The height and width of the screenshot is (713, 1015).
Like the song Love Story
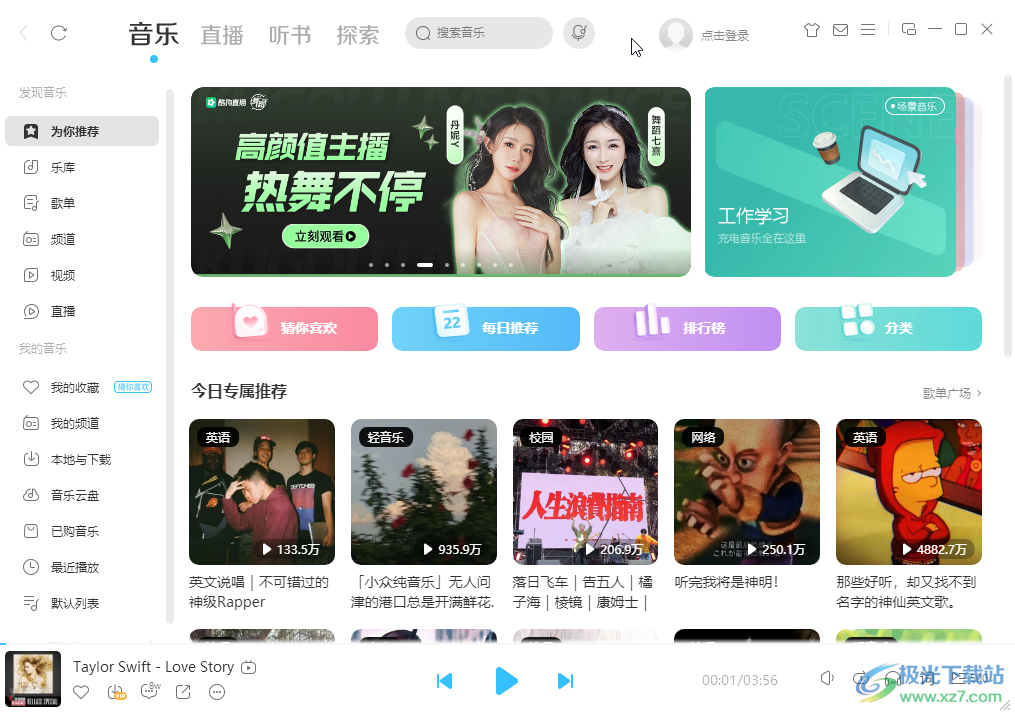click(x=82, y=692)
